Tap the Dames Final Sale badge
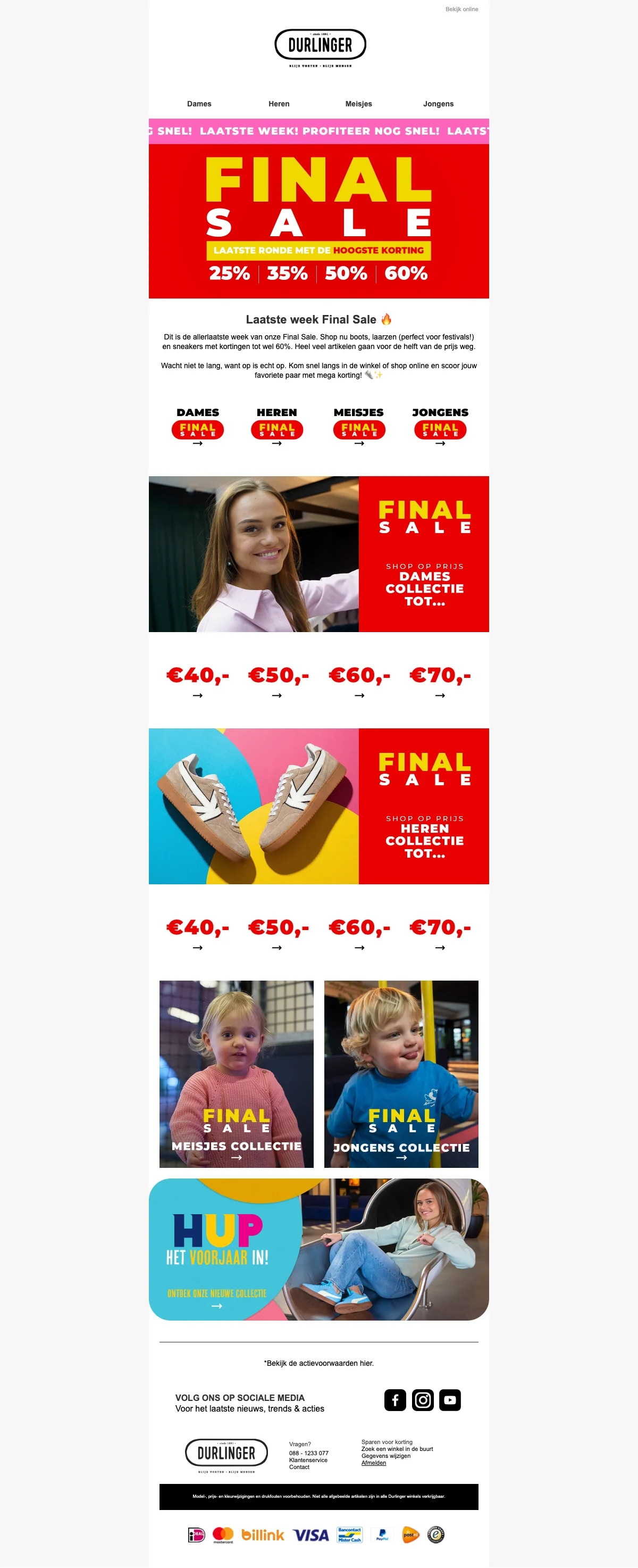 198,429
